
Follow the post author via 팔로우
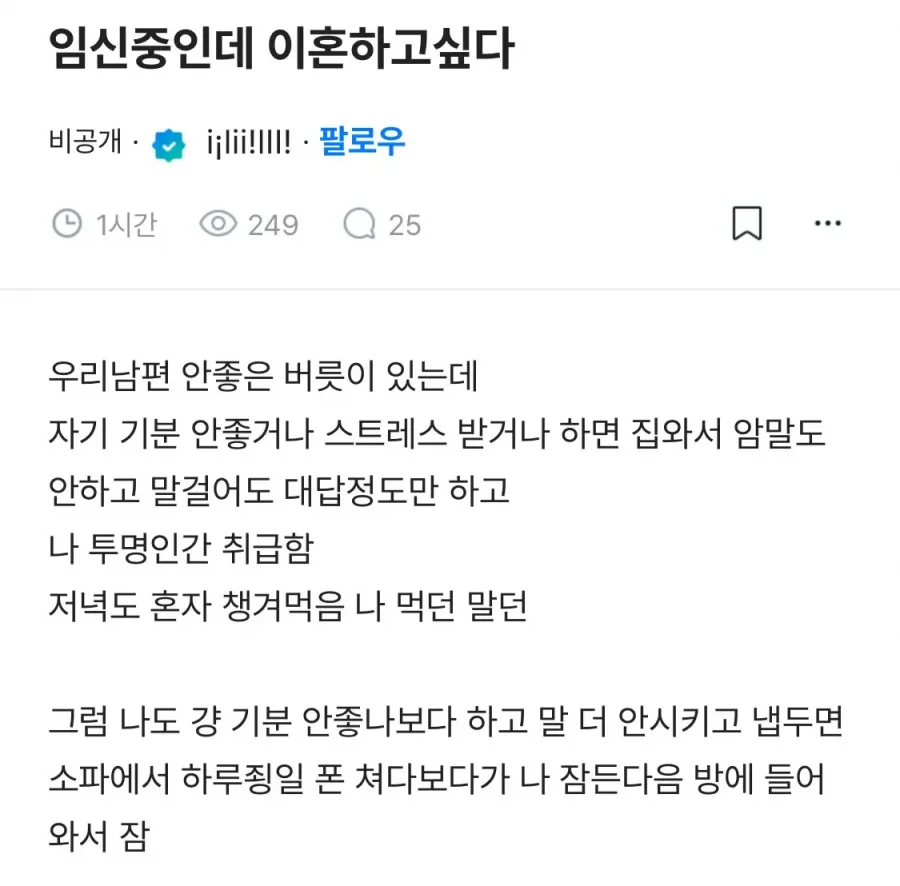362,142
